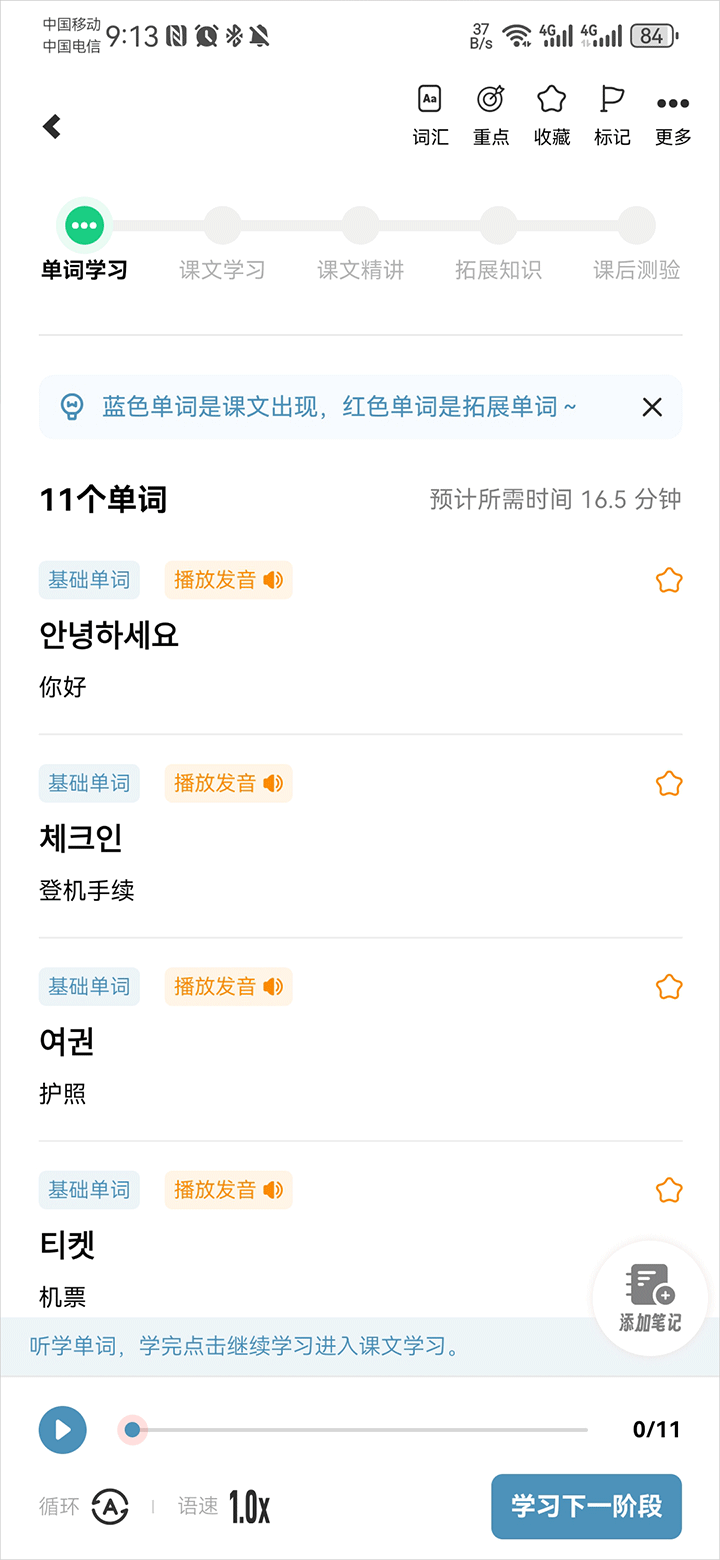
Task: Star the word 티켓
Action: [x=669, y=1190]
